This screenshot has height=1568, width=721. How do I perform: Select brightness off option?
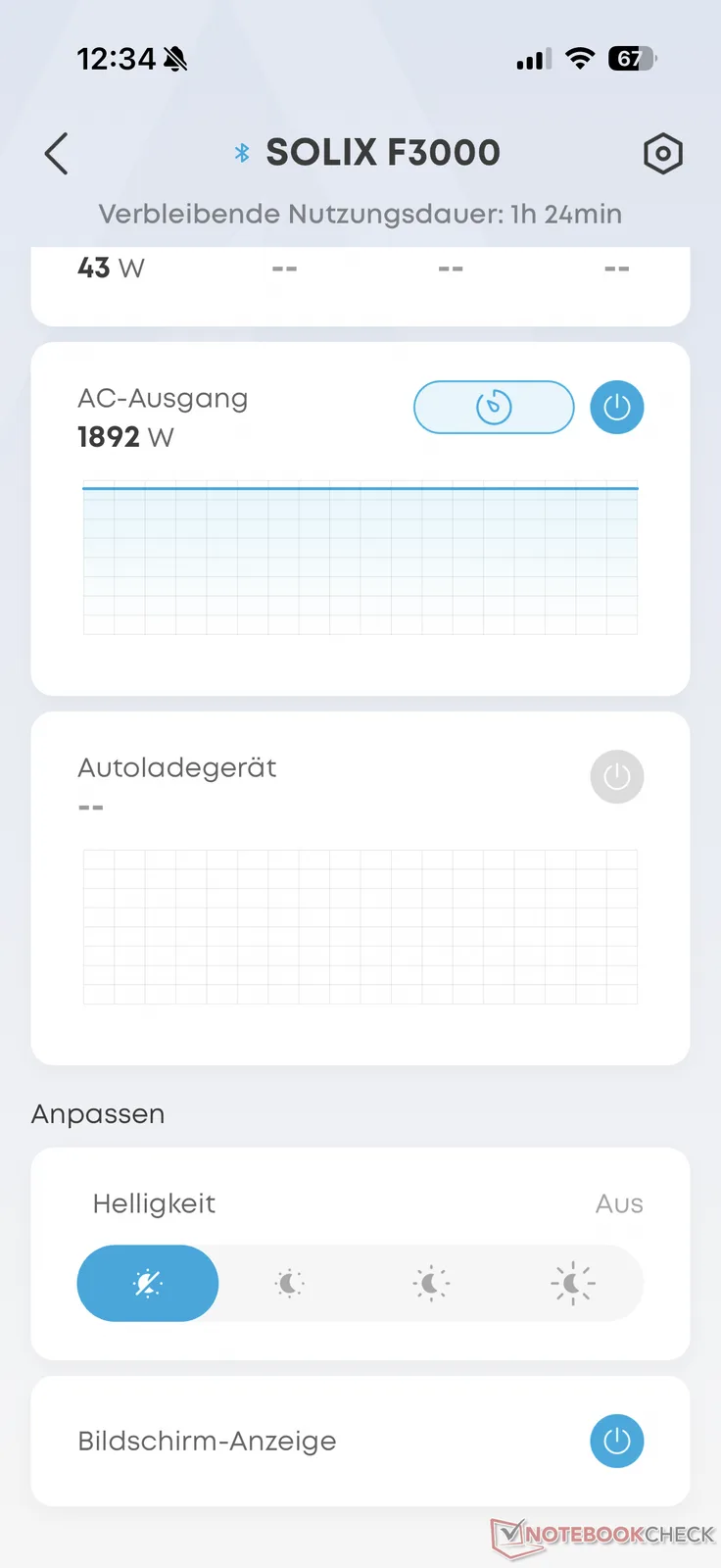tap(148, 1283)
